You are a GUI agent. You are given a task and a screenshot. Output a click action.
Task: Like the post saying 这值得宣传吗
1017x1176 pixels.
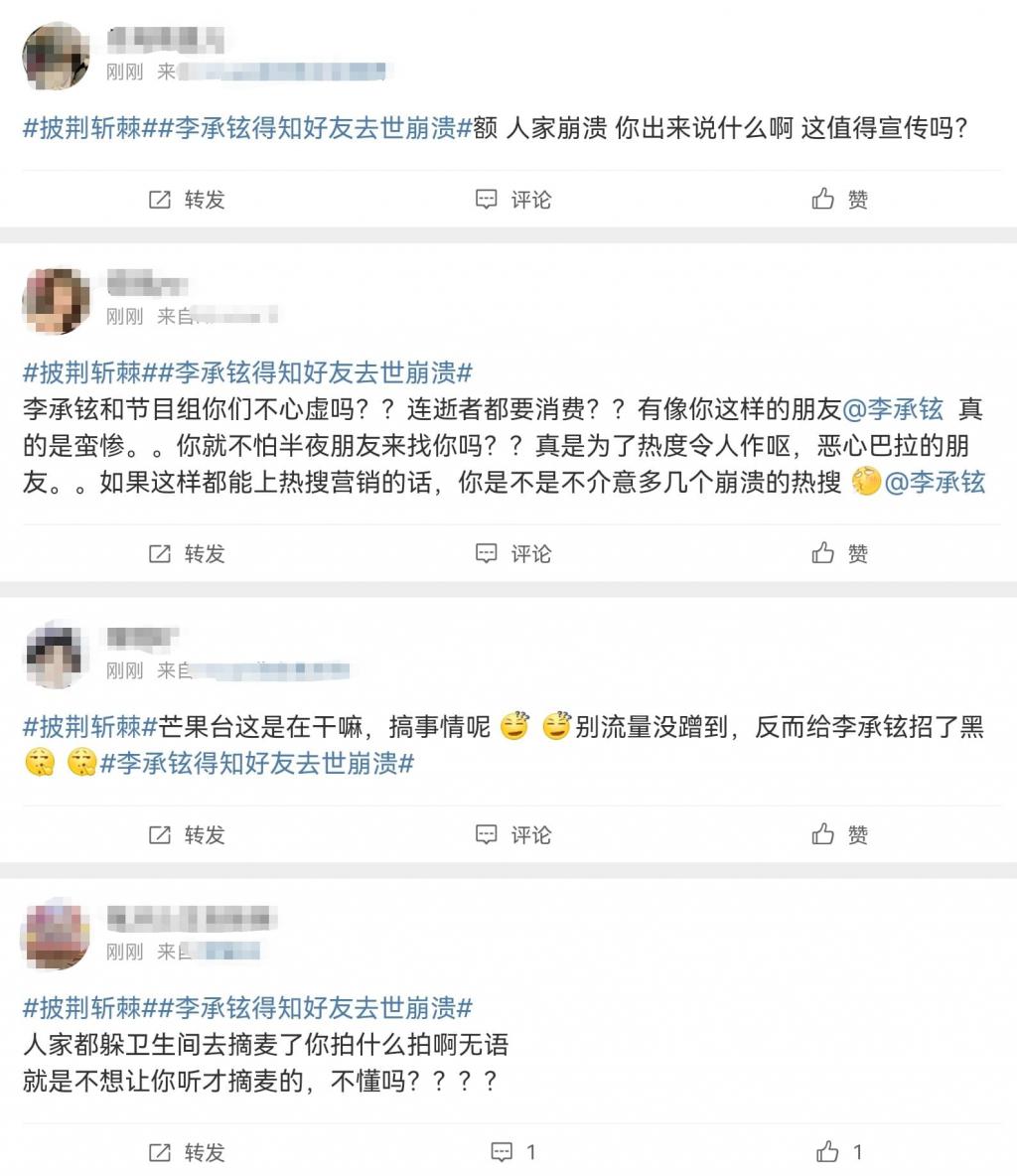coord(840,200)
